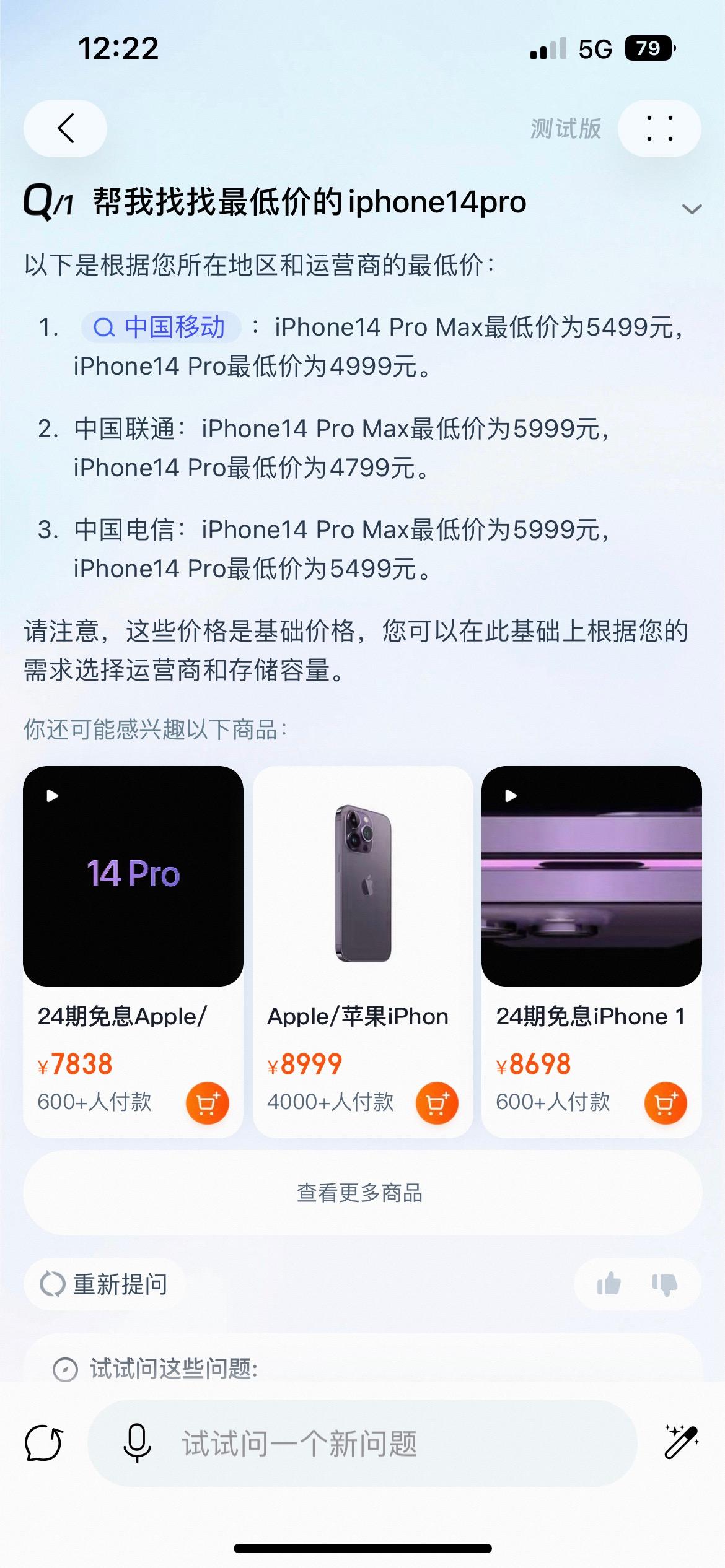Viewport: 725px width, 1568px height.
Task: Tap 重新提问 to ask again
Action: (104, 1284)
